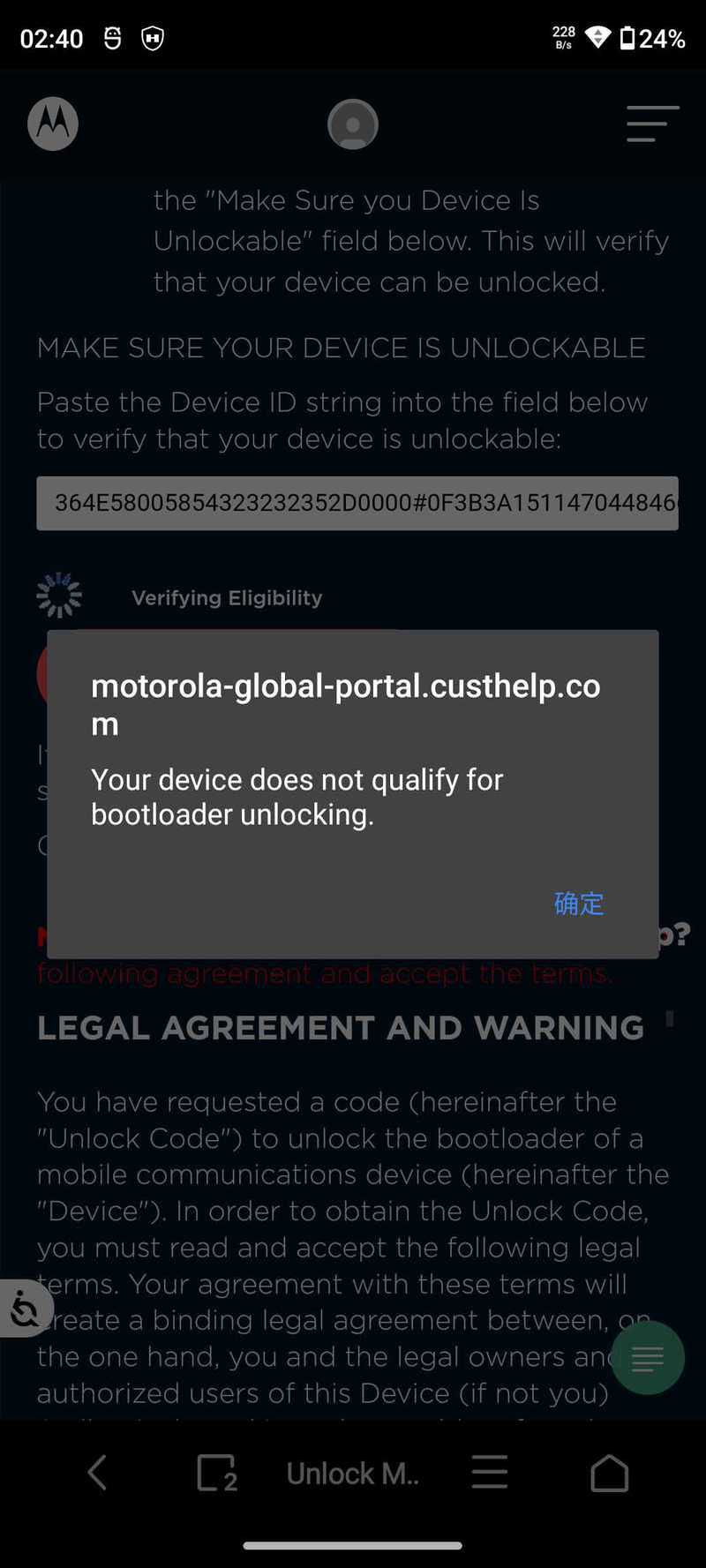Confirm the dialog with 确定
Viewport: 706px width, 1568px height.
[x=578, y=904]
